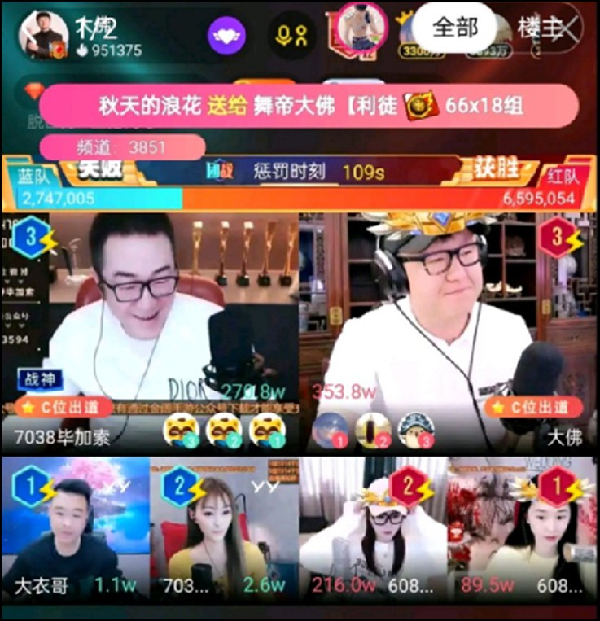Open the streamer's profile avatar
This screenshot has height=621, width=600.
42,33
